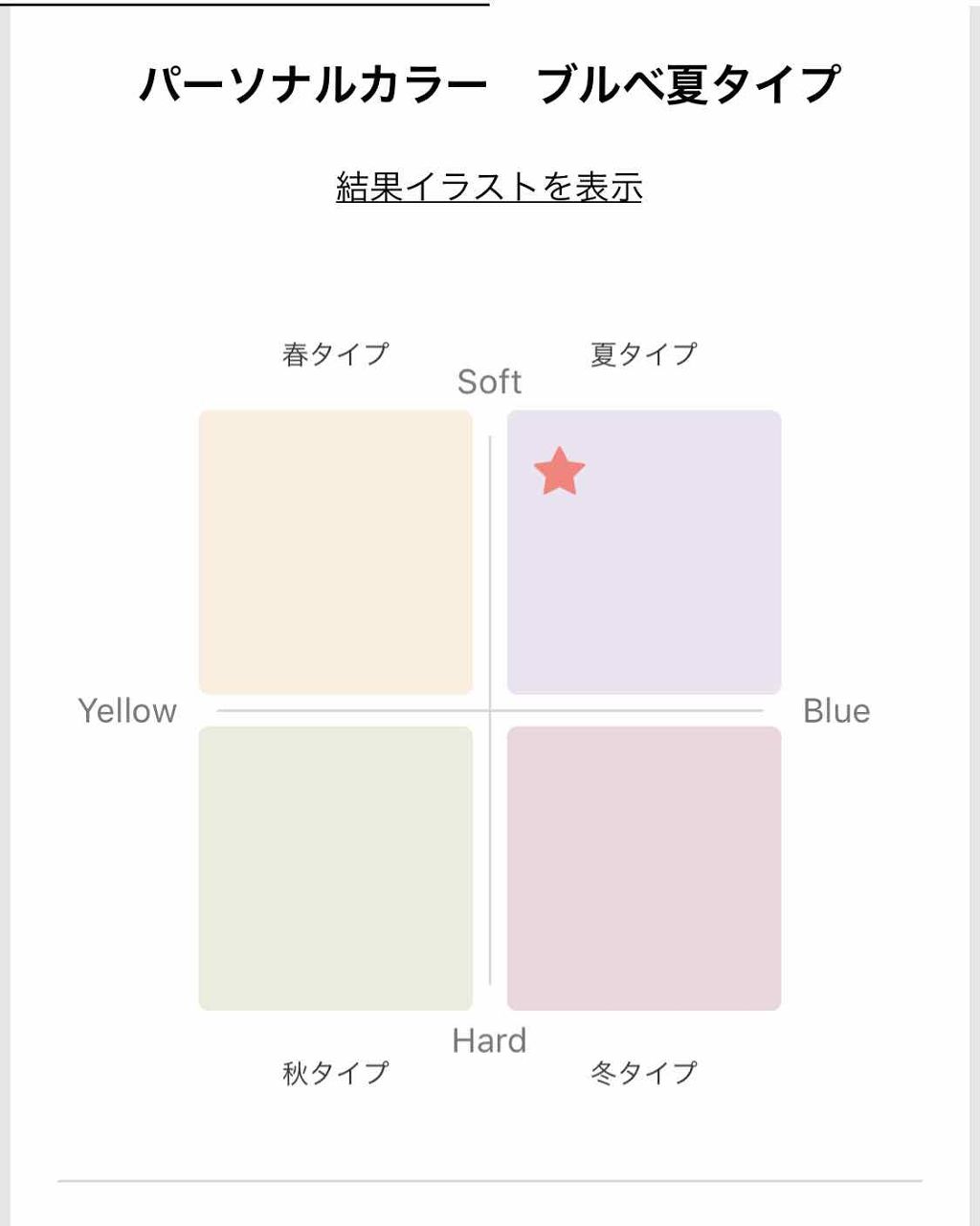
Task: Click the Blue axis label
Action: 835,710
